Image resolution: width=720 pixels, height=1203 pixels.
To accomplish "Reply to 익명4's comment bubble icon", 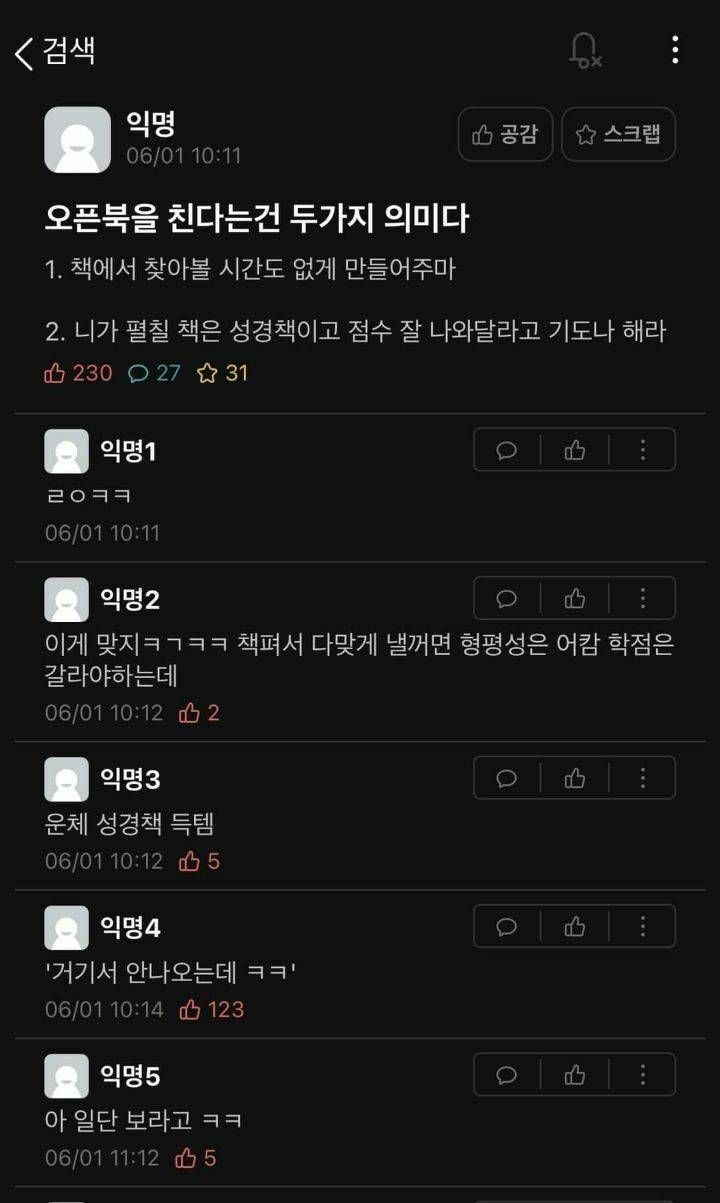I will click(506, 926).
